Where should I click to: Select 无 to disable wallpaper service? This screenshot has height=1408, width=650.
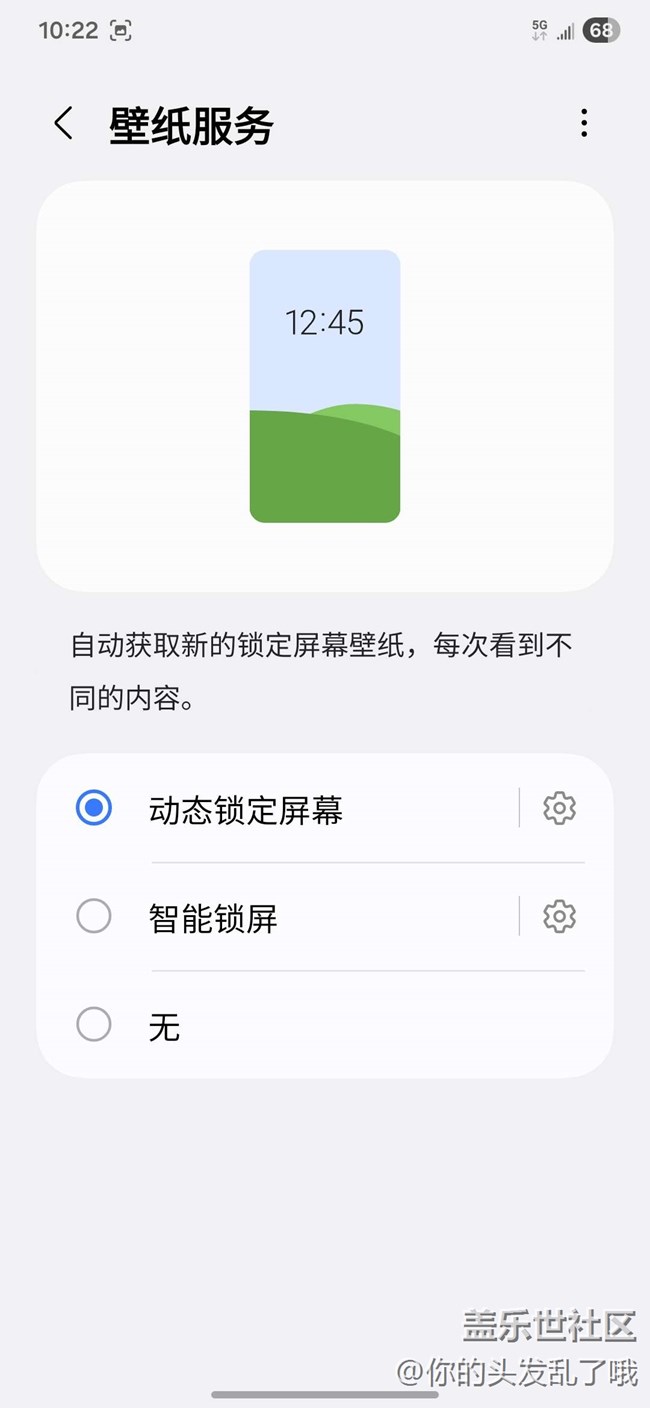94,1025
